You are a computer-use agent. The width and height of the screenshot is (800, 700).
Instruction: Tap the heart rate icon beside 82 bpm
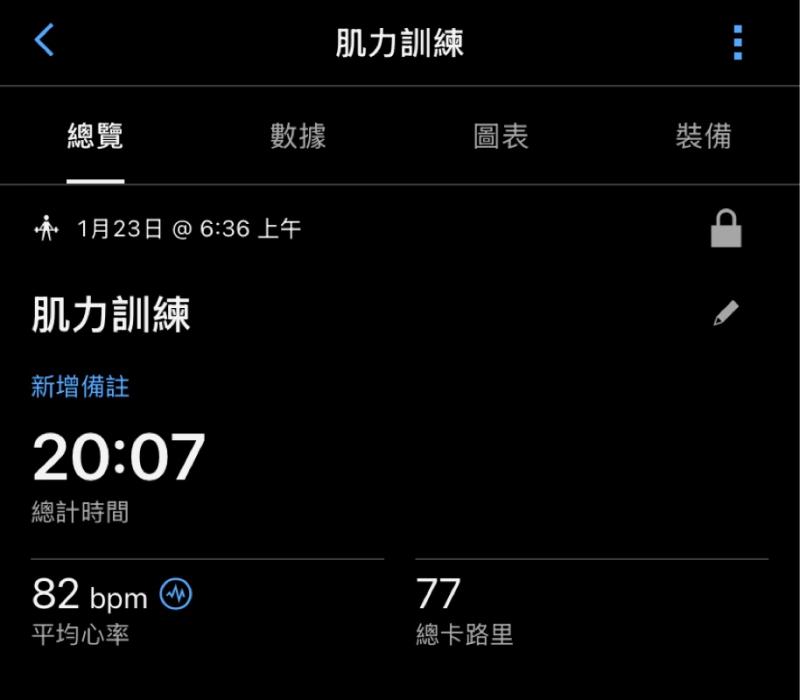(x=176, y=594)
